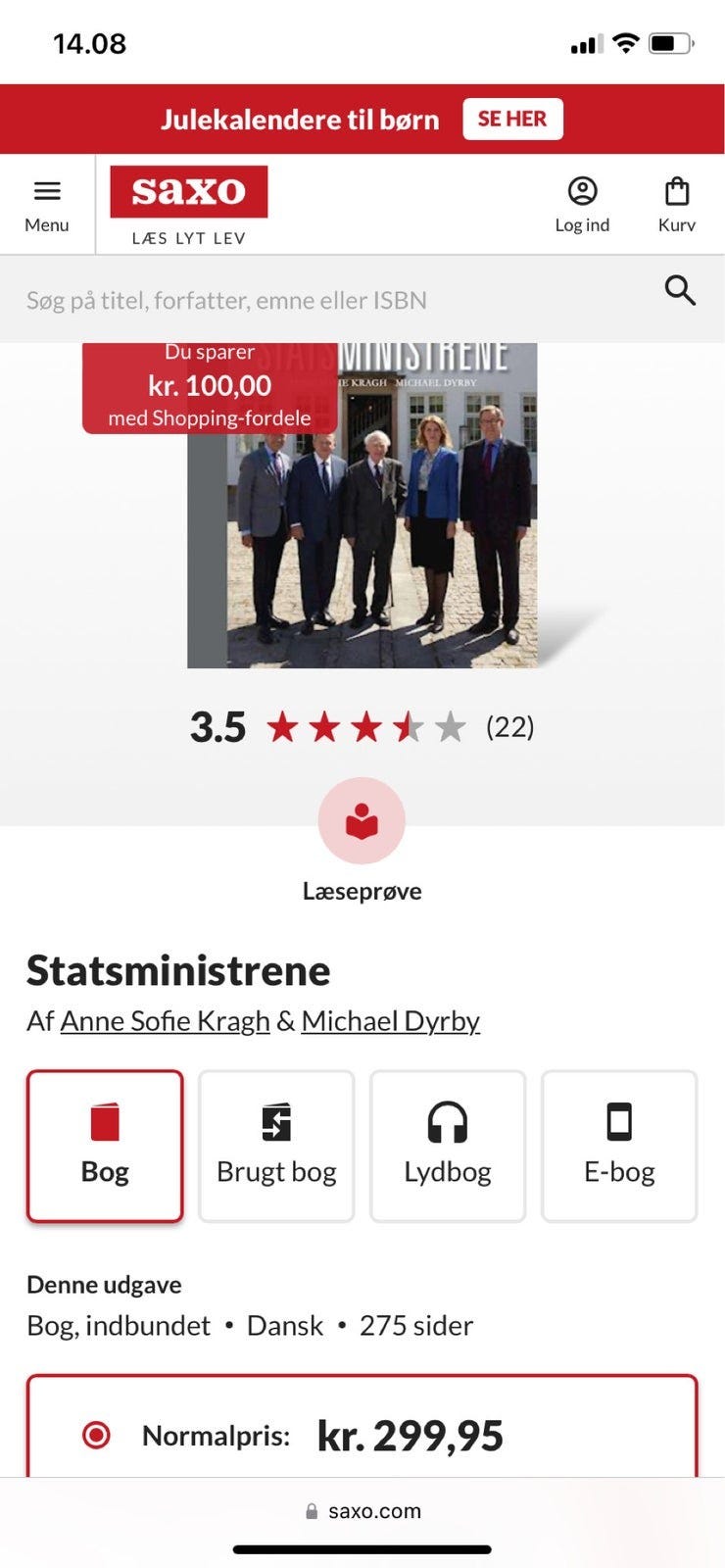This screenshot has height=1568, width=725.
Task: Switch to the Lydbog format tab
Action: 447,1147
